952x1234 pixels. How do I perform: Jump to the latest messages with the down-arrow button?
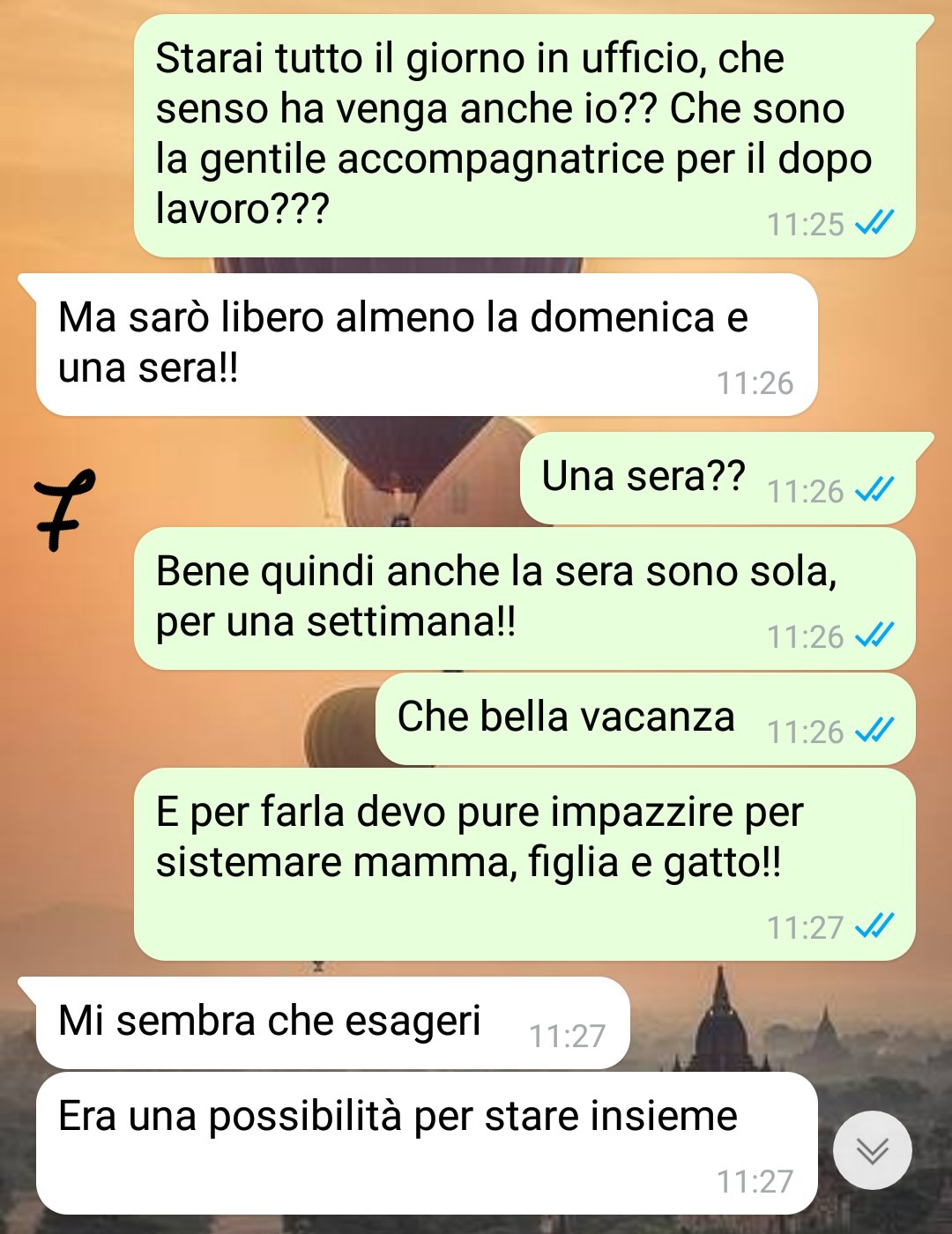(x=872, y=1150)
